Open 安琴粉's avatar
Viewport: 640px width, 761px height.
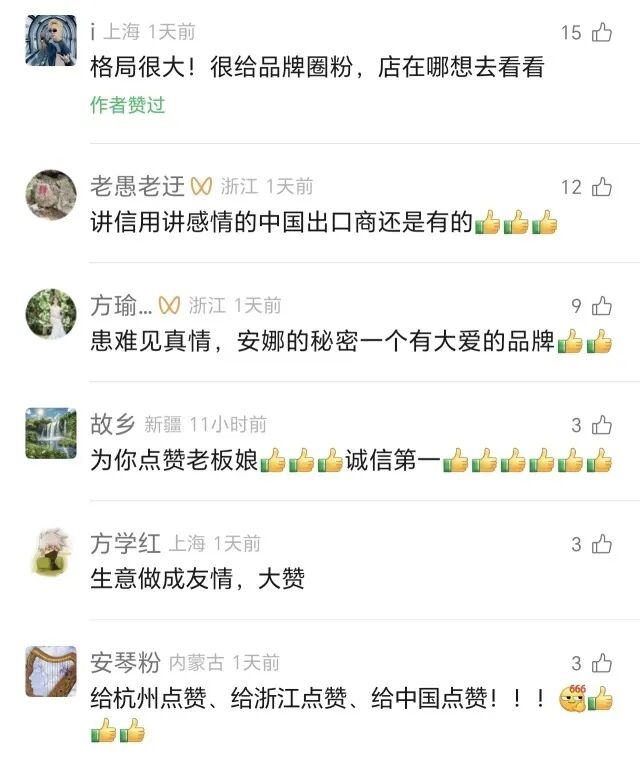click(x=50, y=671)
